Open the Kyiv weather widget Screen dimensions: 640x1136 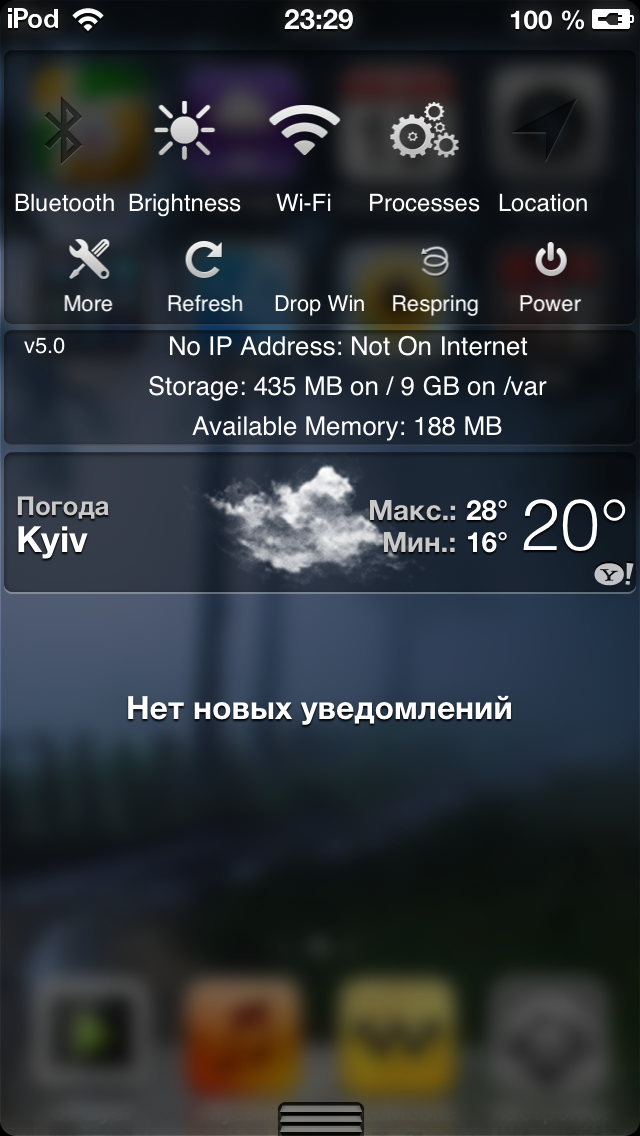tap(320, 522)
